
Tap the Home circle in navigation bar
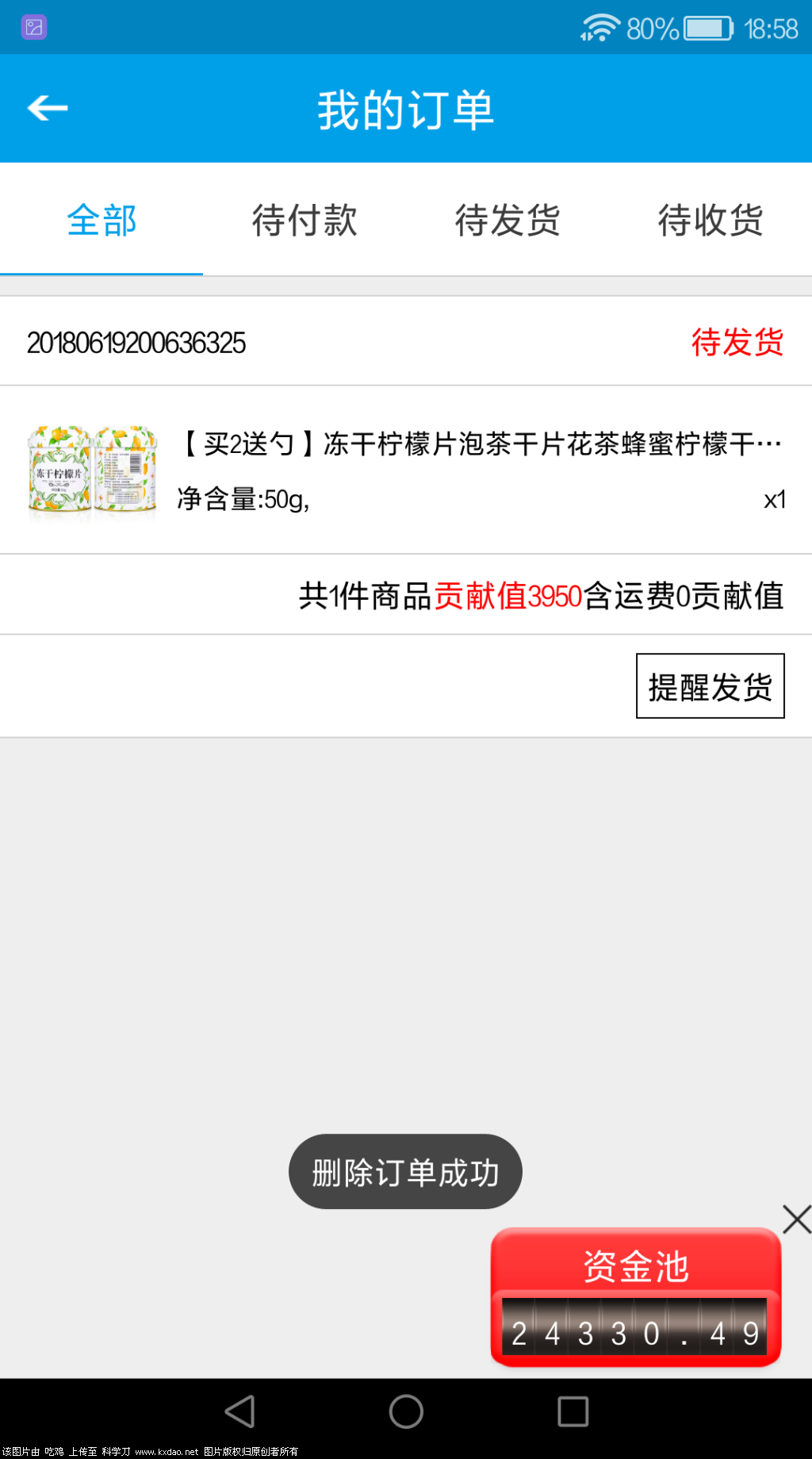[x=405, y=1411]
